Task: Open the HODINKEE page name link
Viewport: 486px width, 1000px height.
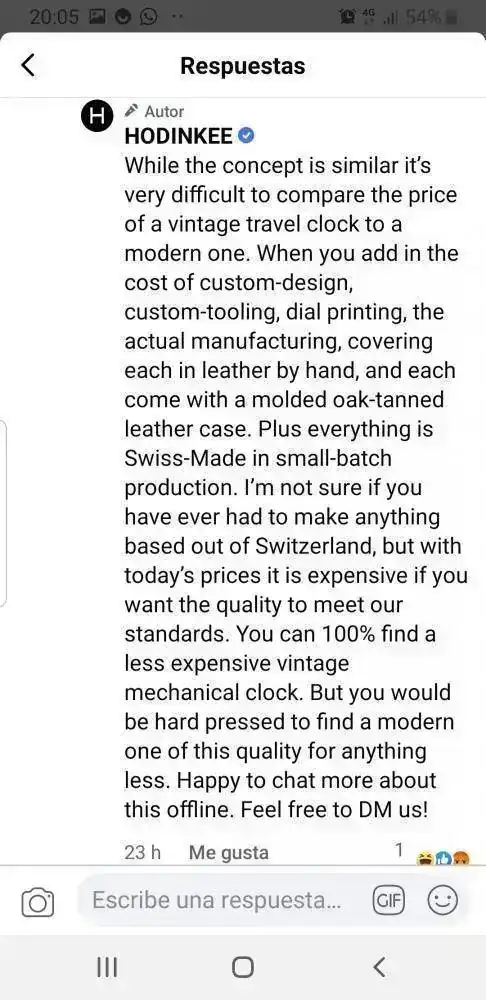Action: (x=179, y=136)
